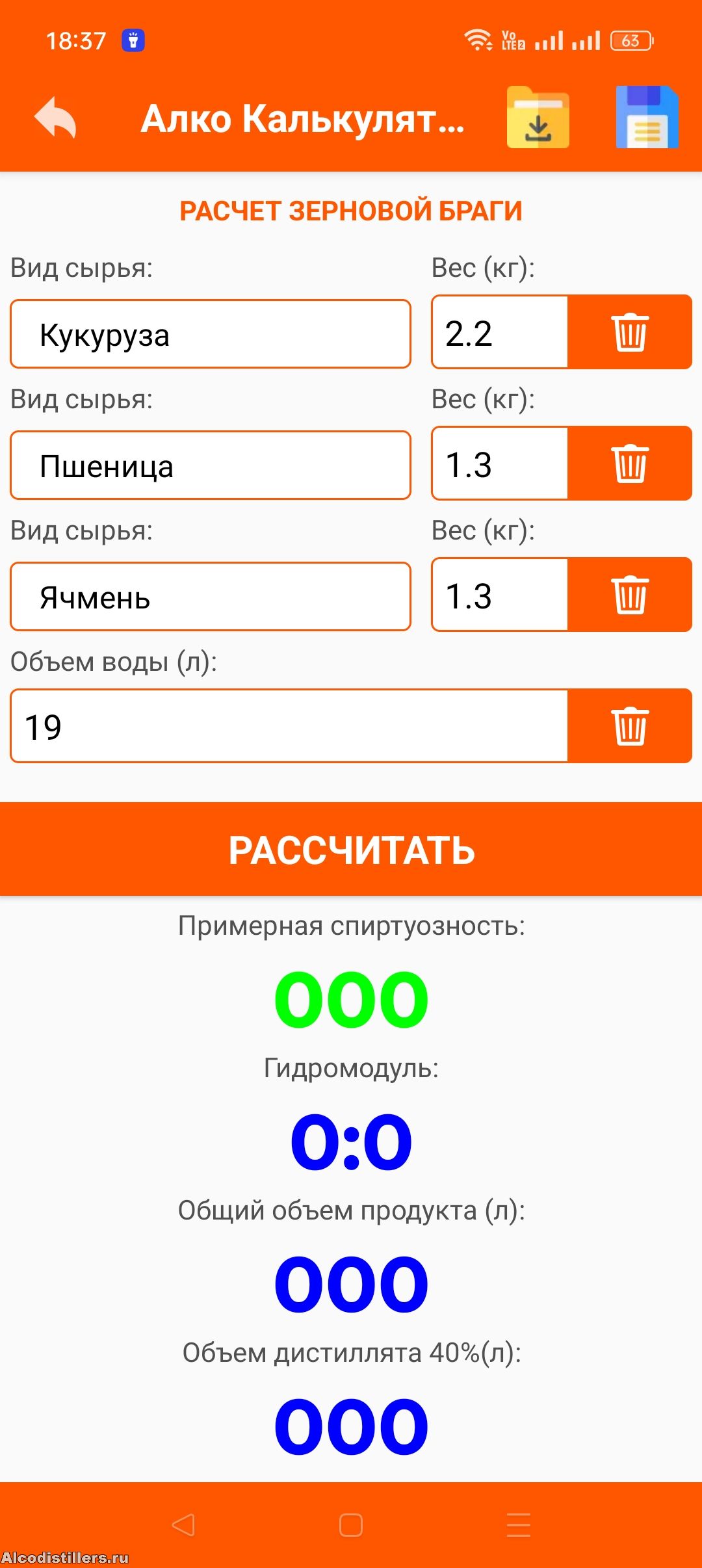Open recent apps from the system navigation bar

click(x=519, y=1525)
